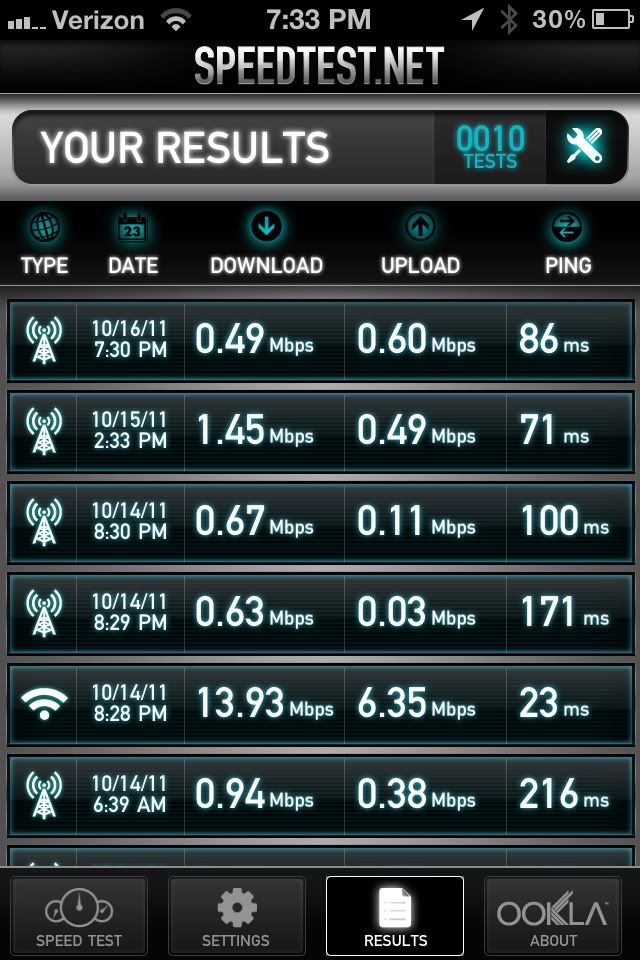640x960 pixels.
Task: Sort results by Download speed
Action: 266,245
